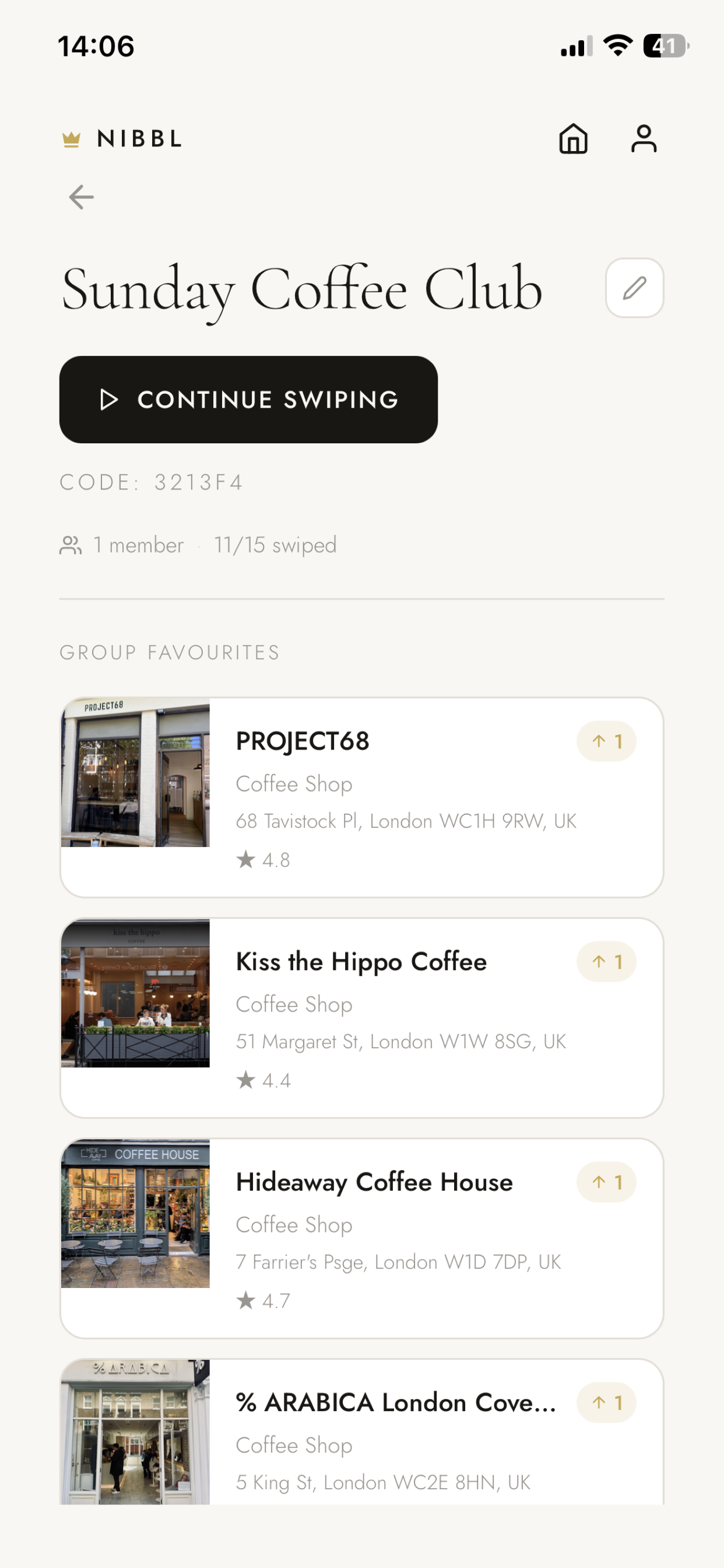The image size is (724, 1568).
Task: Tap the NIBBL logo header
Action: [x=122, y=139]
